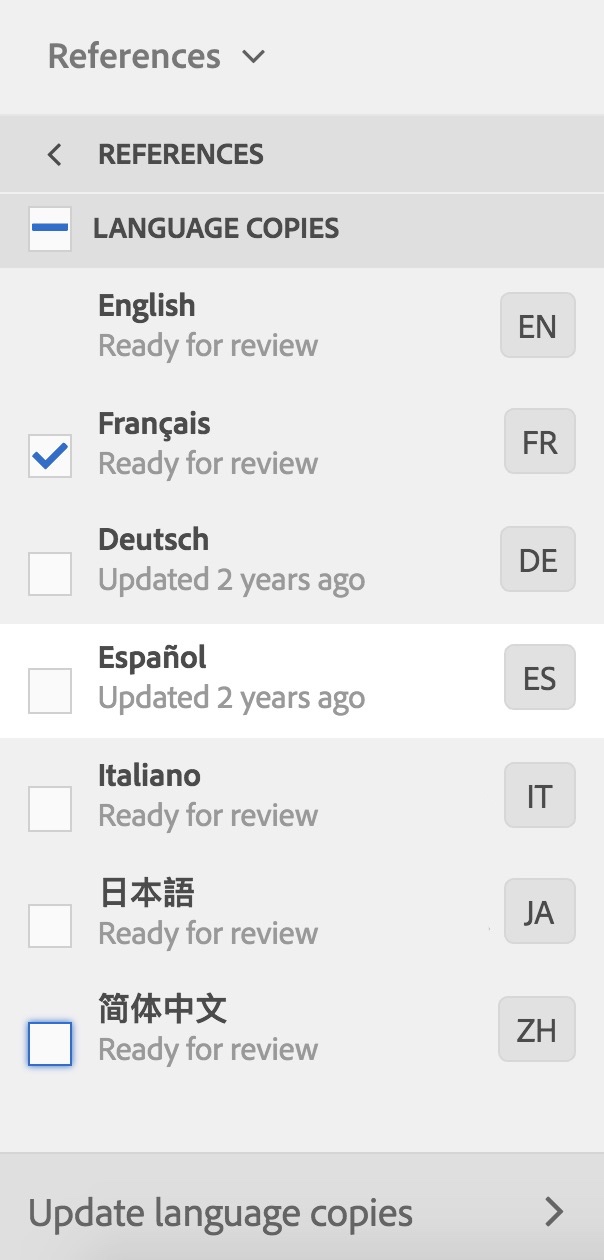Viewport: 604px width, 1260px height.
Task: Check the 简体中文 checkbox
Action: [50, 1044]
